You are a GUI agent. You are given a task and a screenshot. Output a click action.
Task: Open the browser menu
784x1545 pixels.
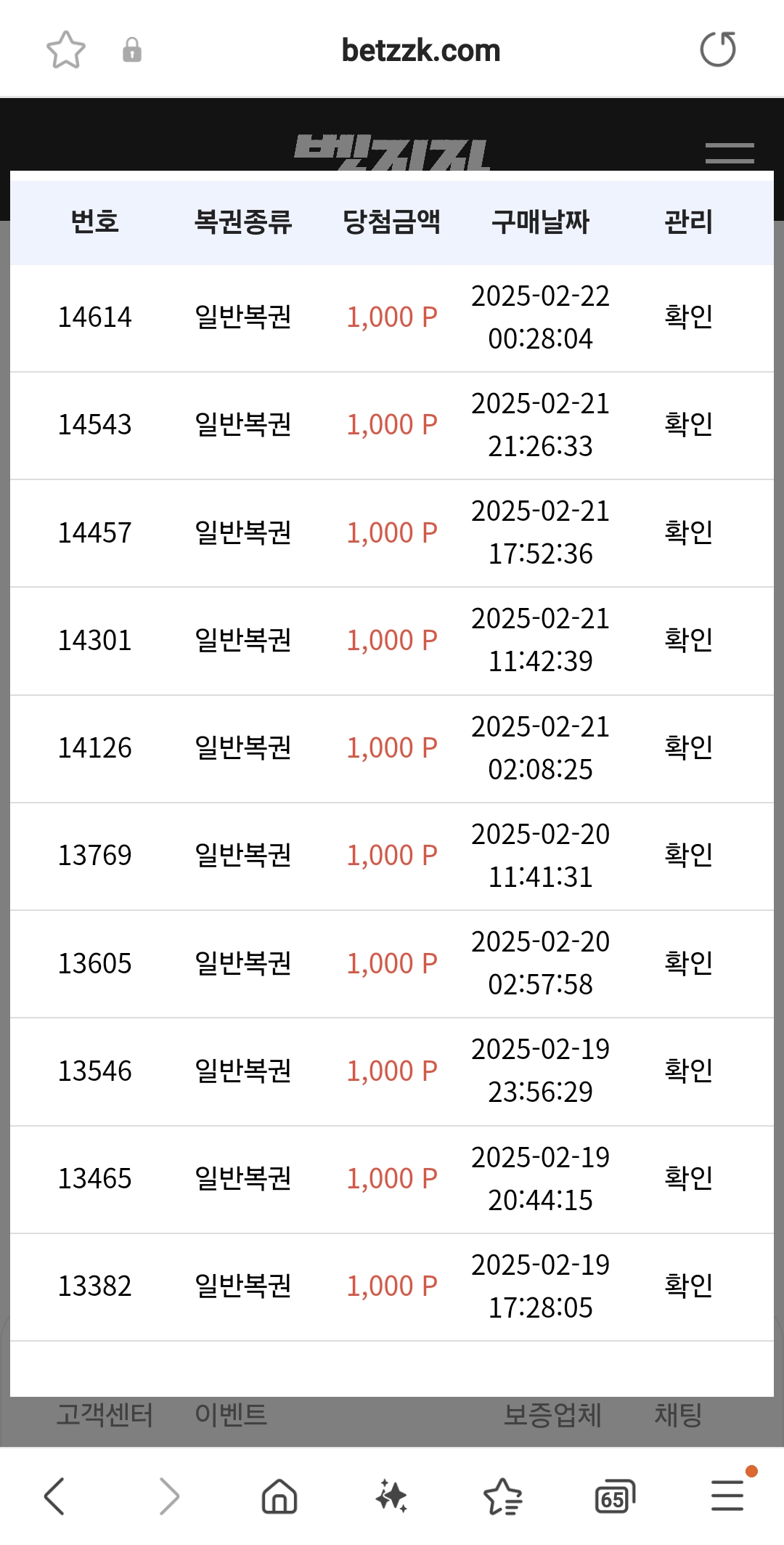pyautogui.click(x=727, y=1495)
